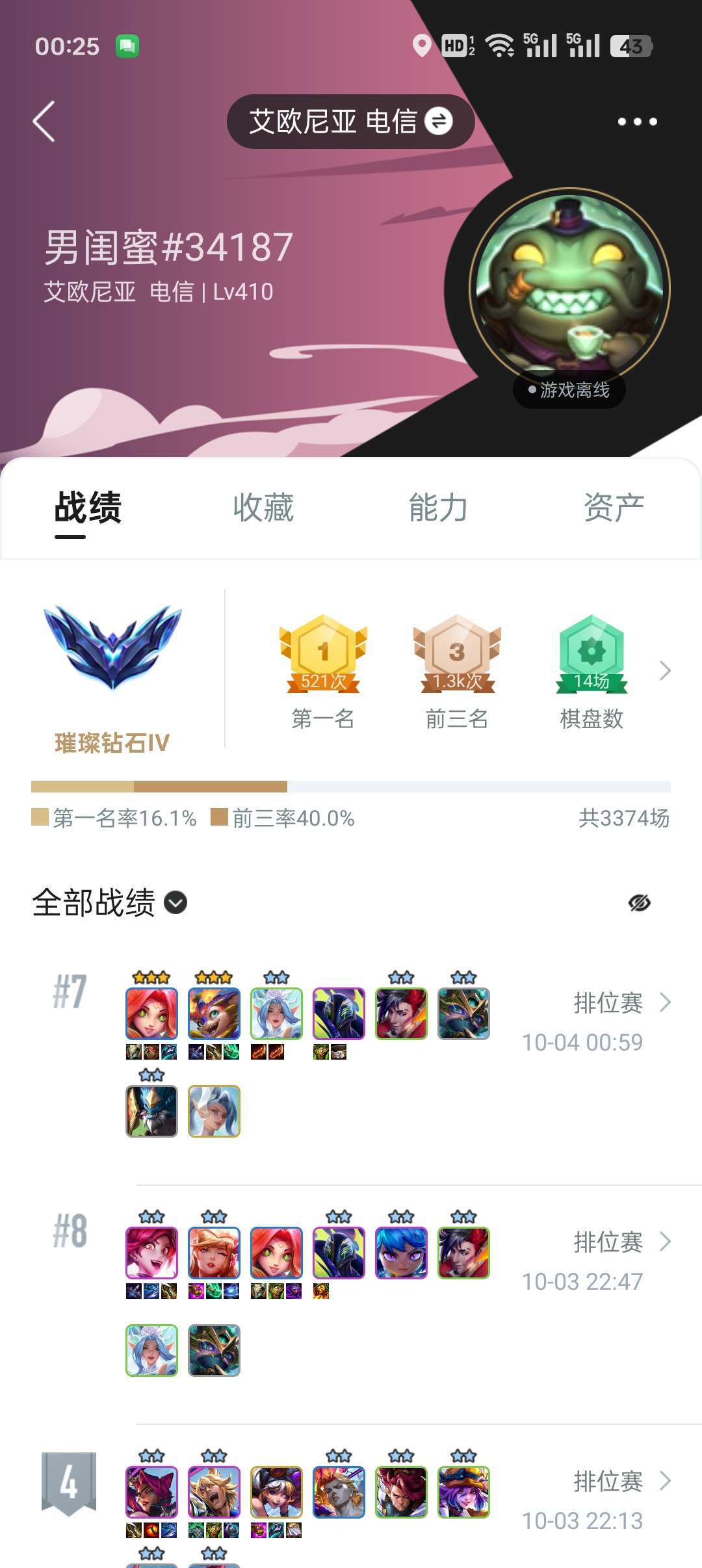Select the 战绩 tab
The height and width of the screenshot is (1568, 702).
coord(88,508)
